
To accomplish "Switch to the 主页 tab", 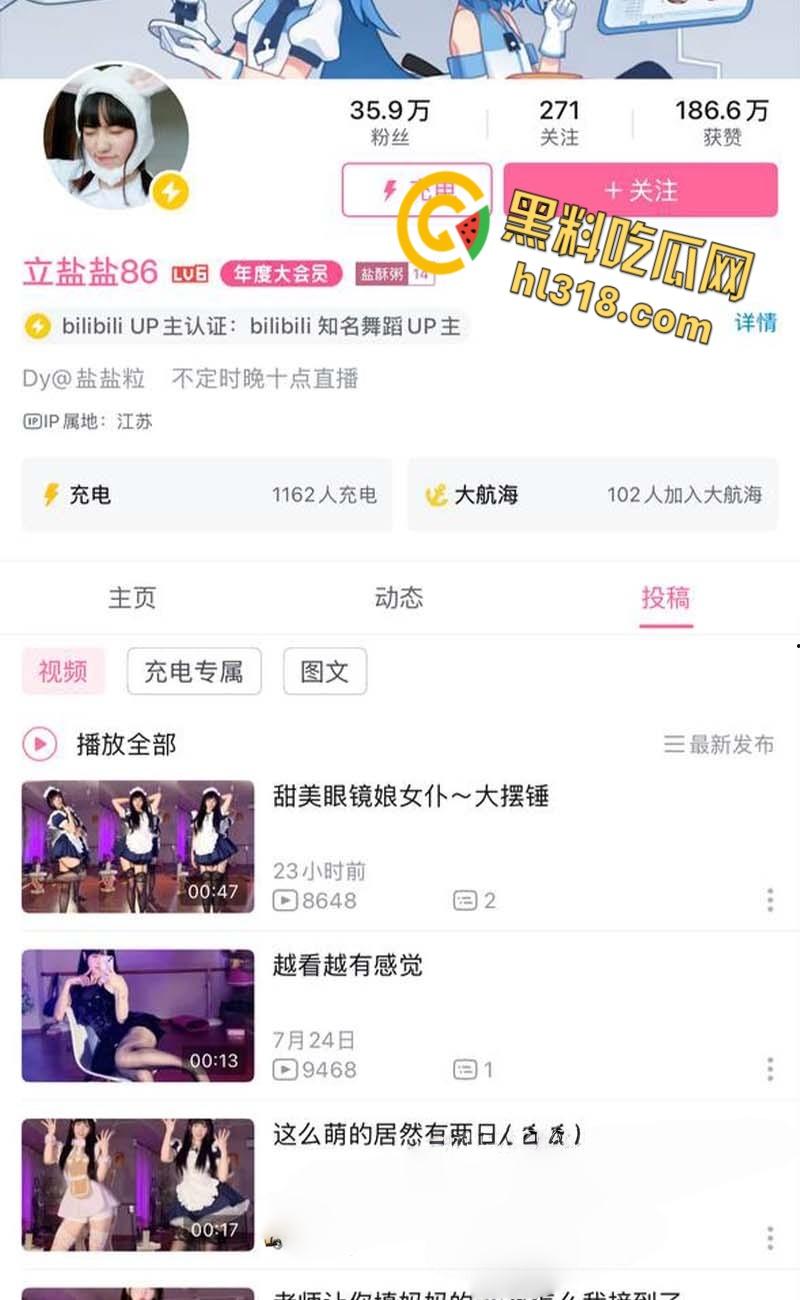I will (x=132, y=597).
